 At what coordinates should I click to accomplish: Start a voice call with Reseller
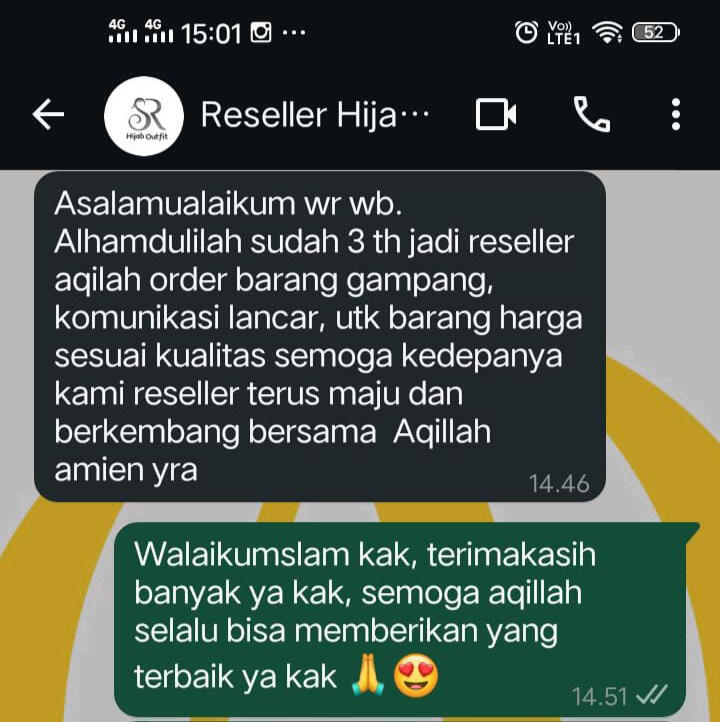(x=592, y=116)
